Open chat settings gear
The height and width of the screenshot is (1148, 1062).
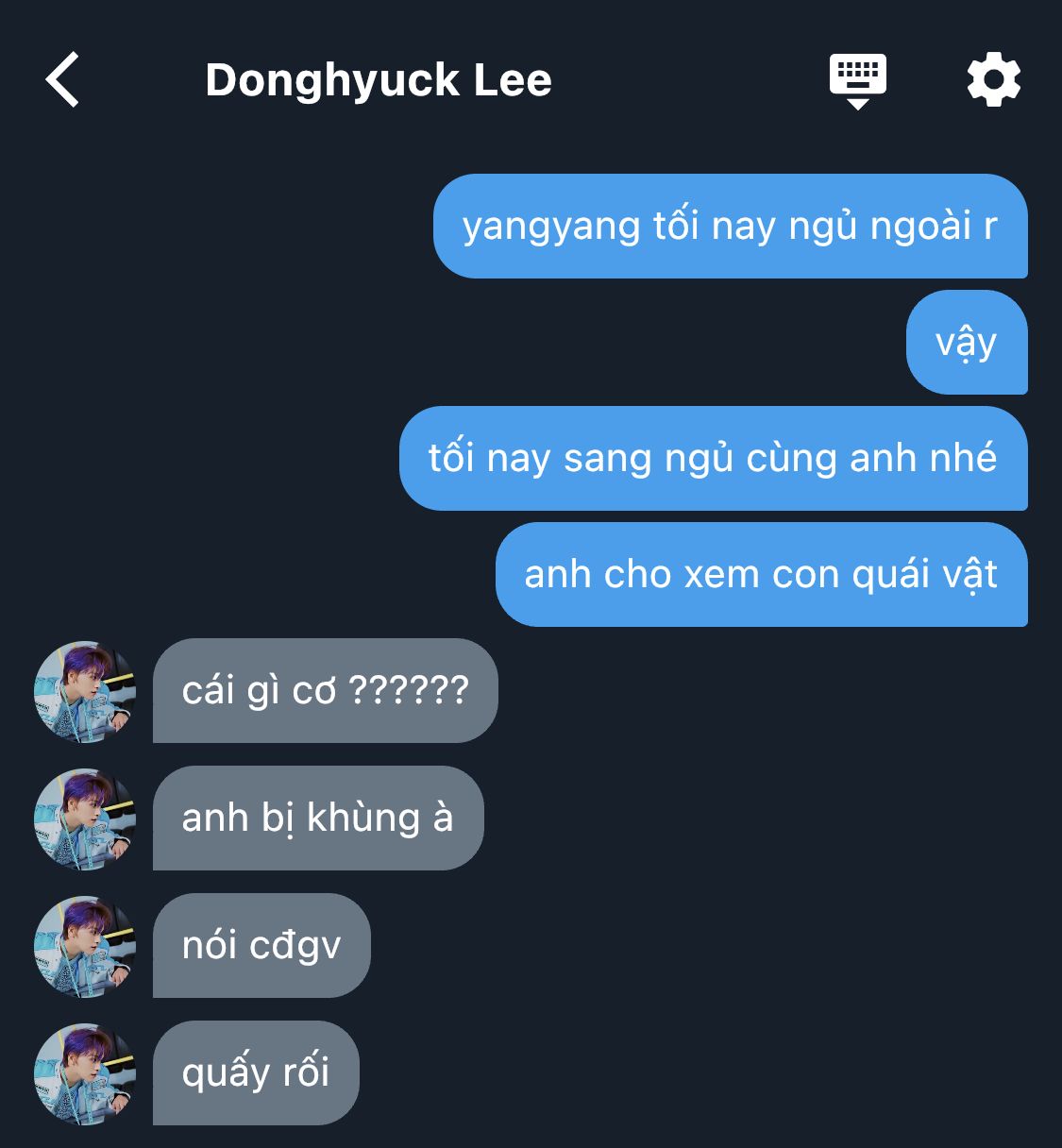(993, 80)
